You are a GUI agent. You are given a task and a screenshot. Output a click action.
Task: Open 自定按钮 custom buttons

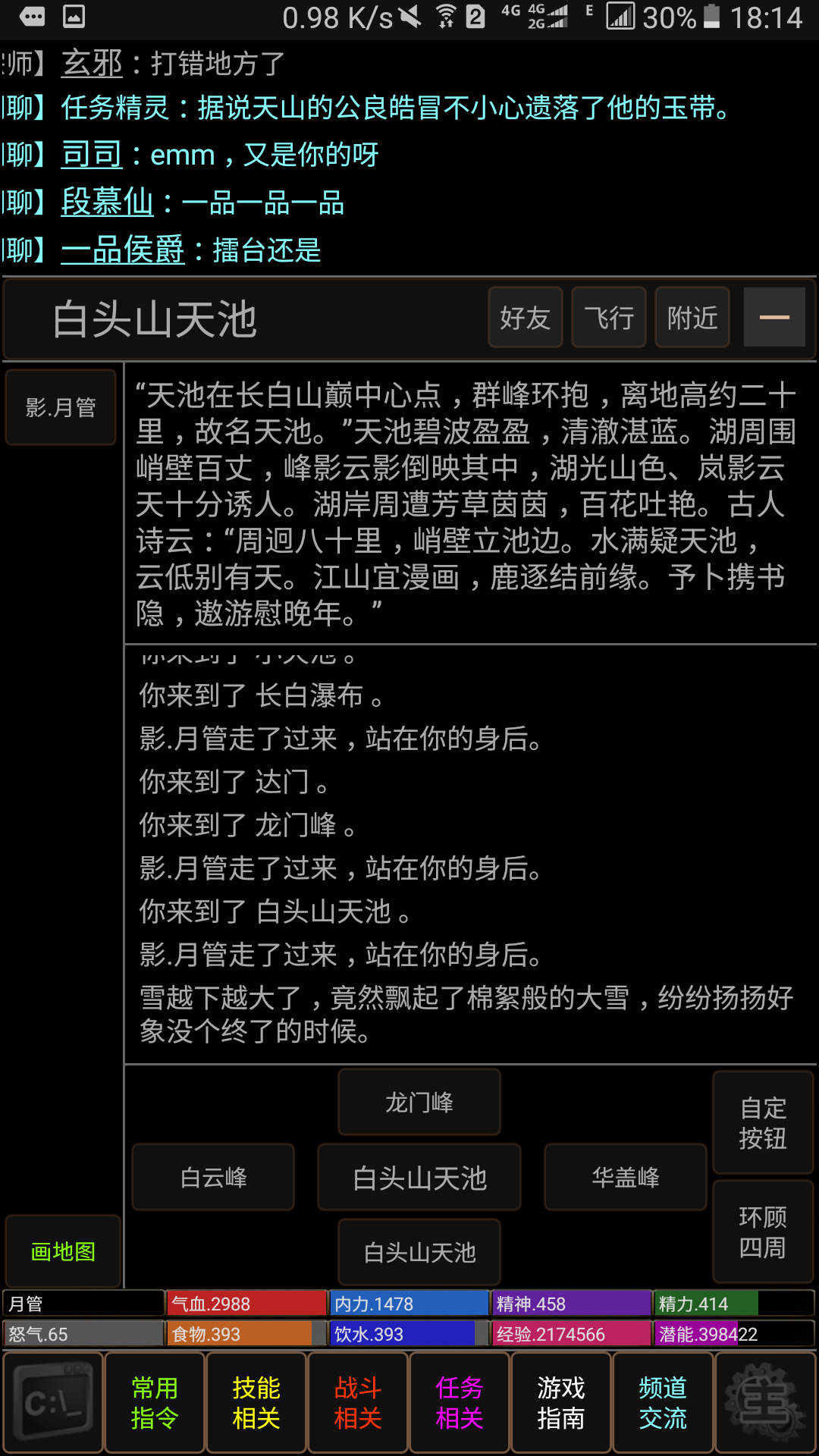click(x=762, y=1122)
